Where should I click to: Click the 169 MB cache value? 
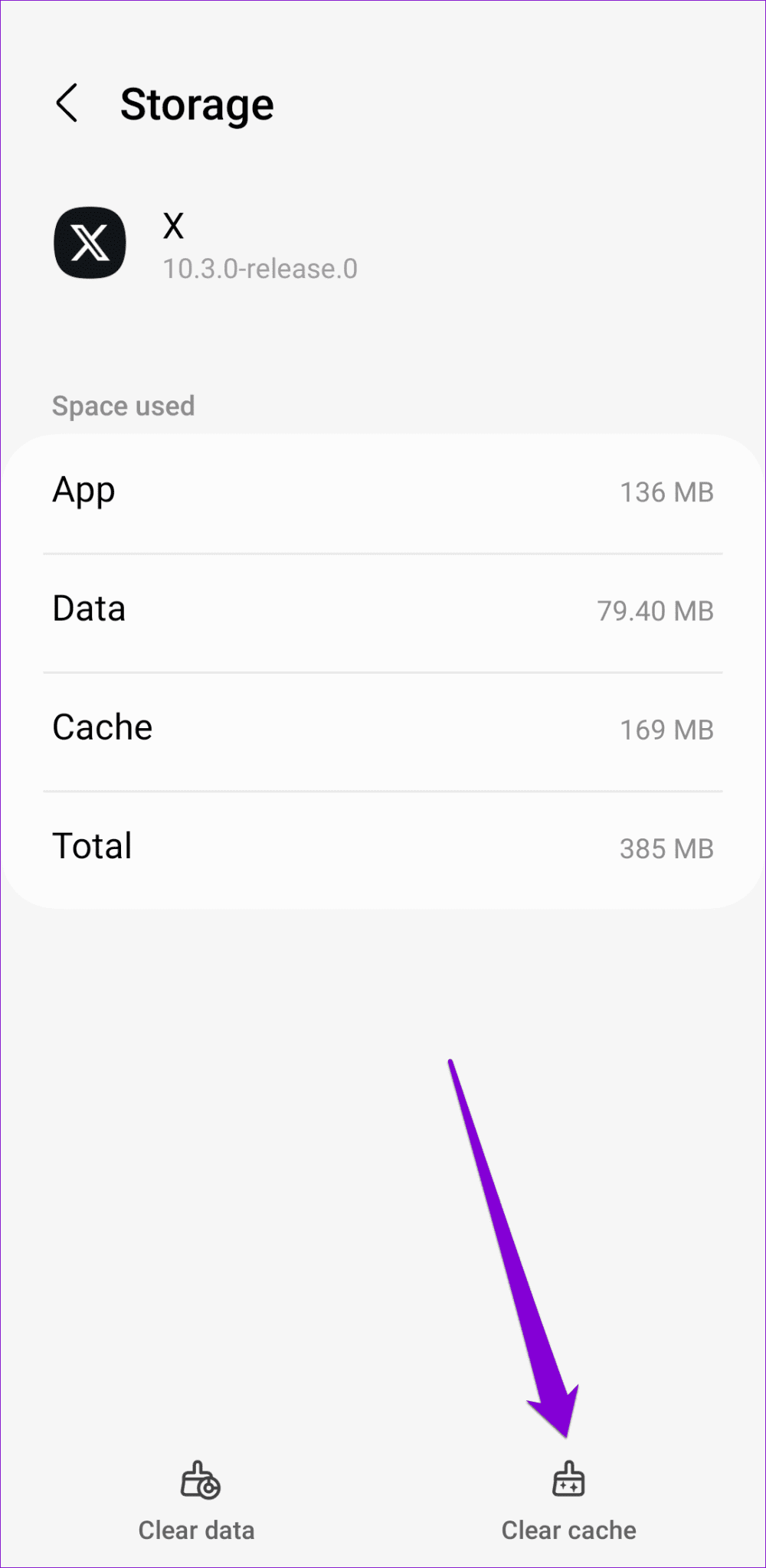[667, 730]
